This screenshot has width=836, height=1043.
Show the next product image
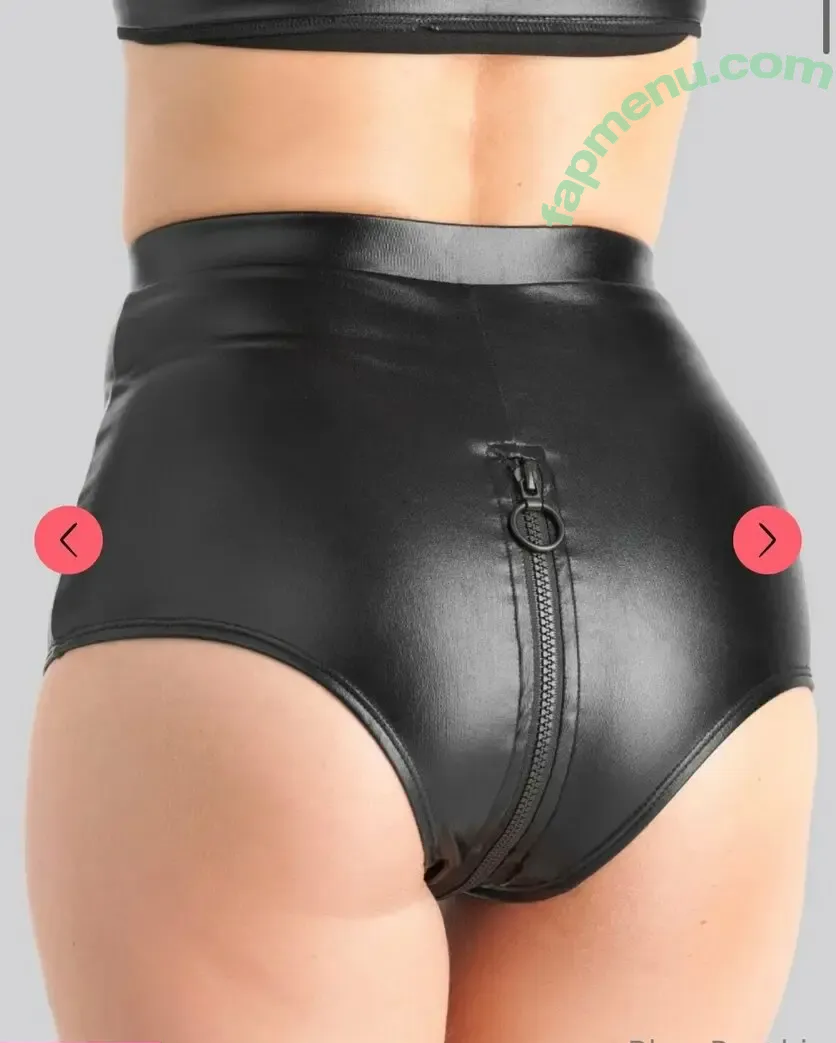click(x=767, y=540)
